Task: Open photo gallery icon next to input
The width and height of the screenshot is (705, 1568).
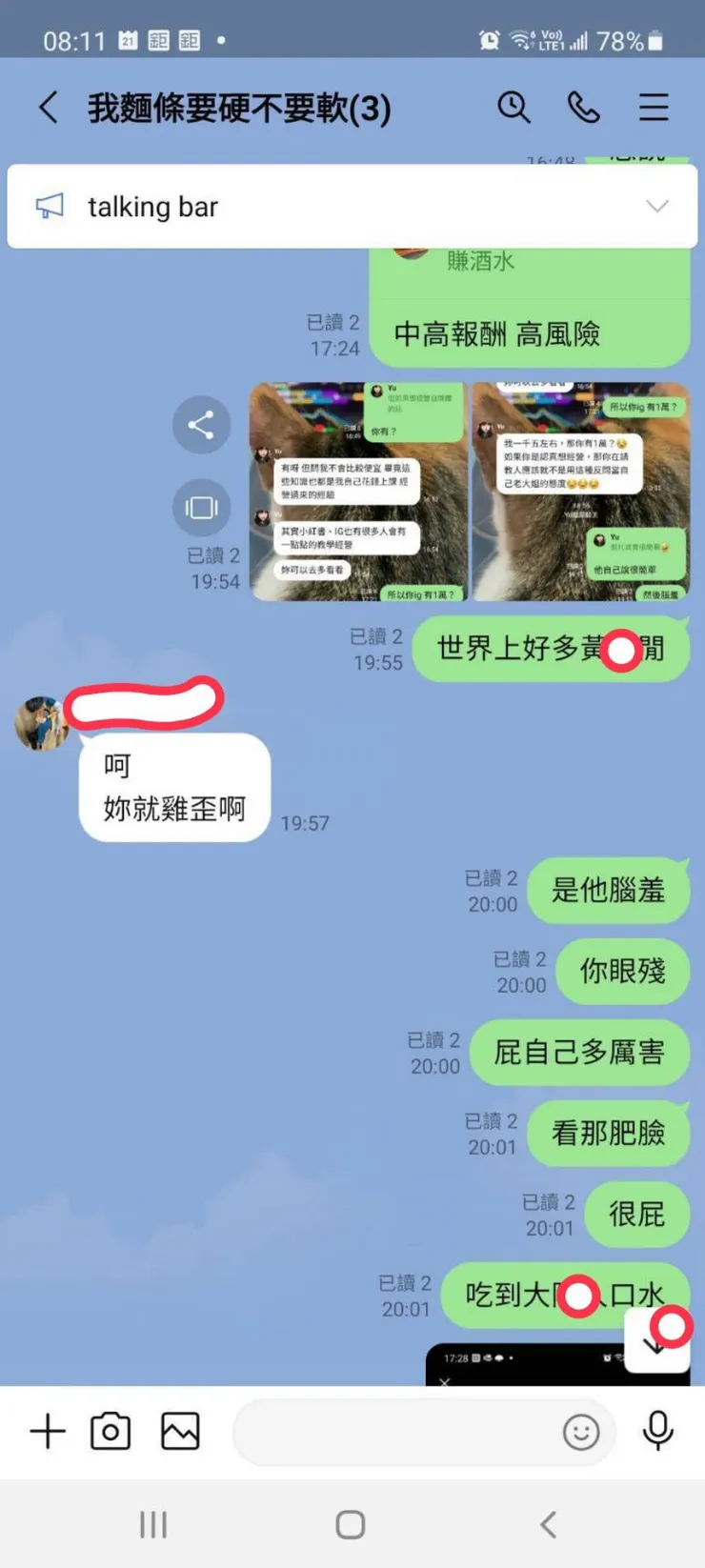Action: click(x=179, y=1431)
